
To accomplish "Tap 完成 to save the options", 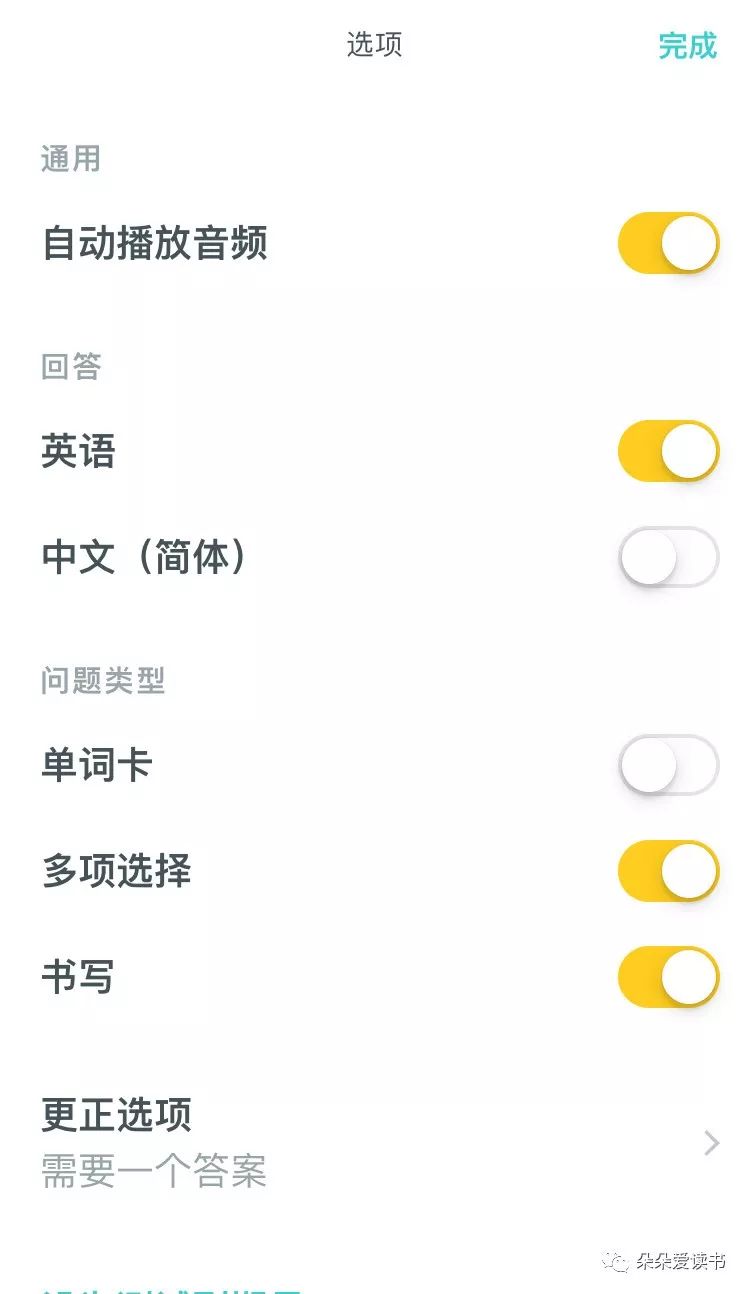I will pos(687,46).
